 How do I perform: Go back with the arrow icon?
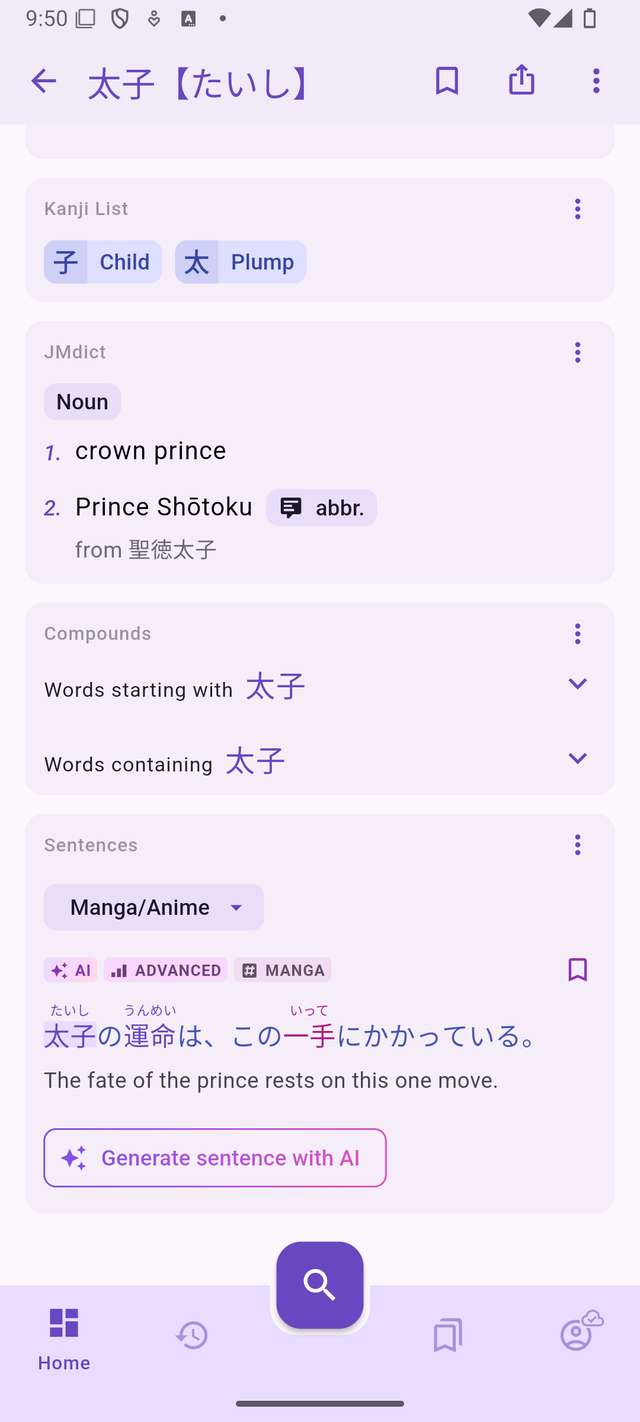44,81
